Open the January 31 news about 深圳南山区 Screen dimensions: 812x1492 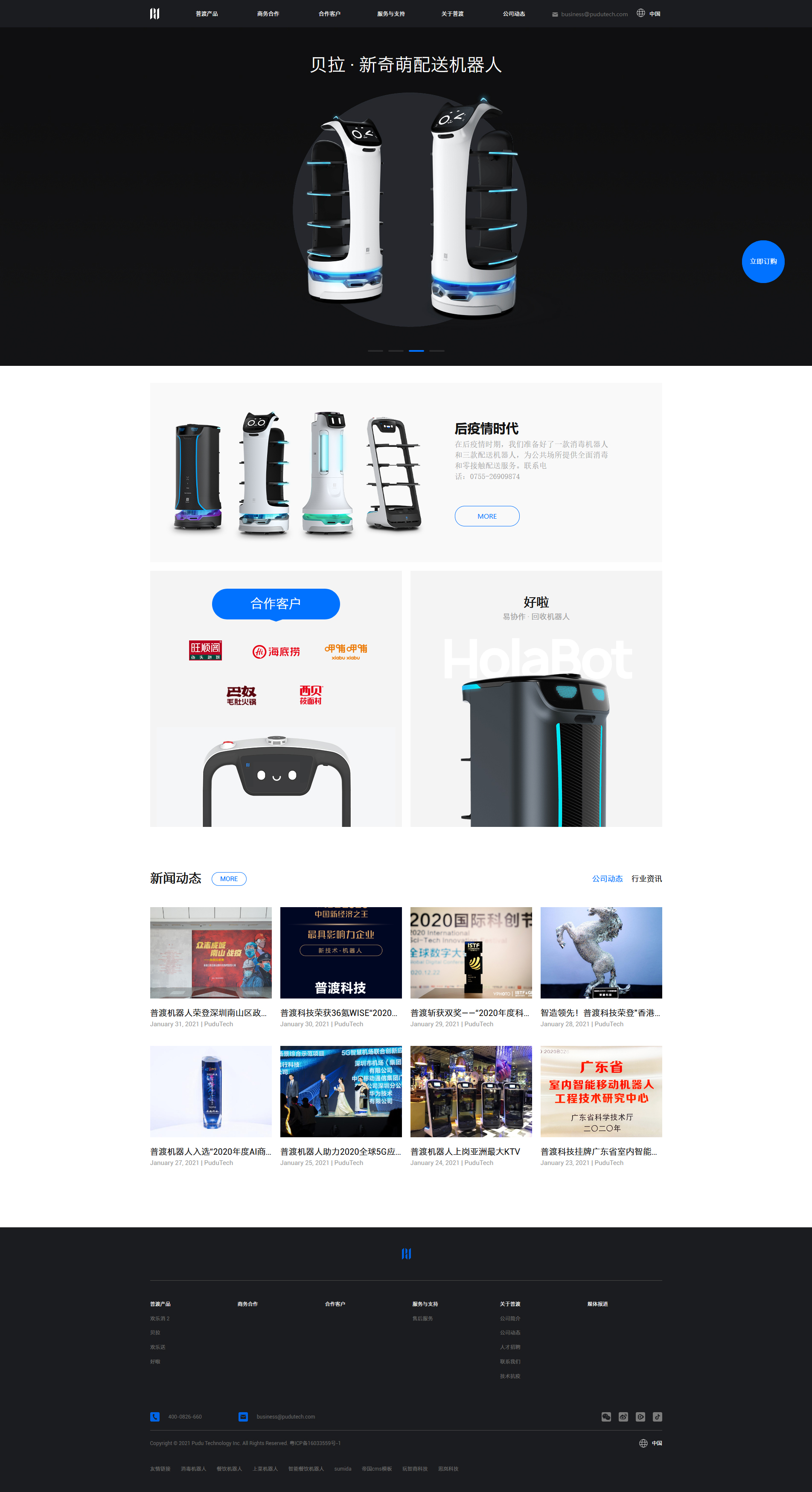click(211, 1013)
